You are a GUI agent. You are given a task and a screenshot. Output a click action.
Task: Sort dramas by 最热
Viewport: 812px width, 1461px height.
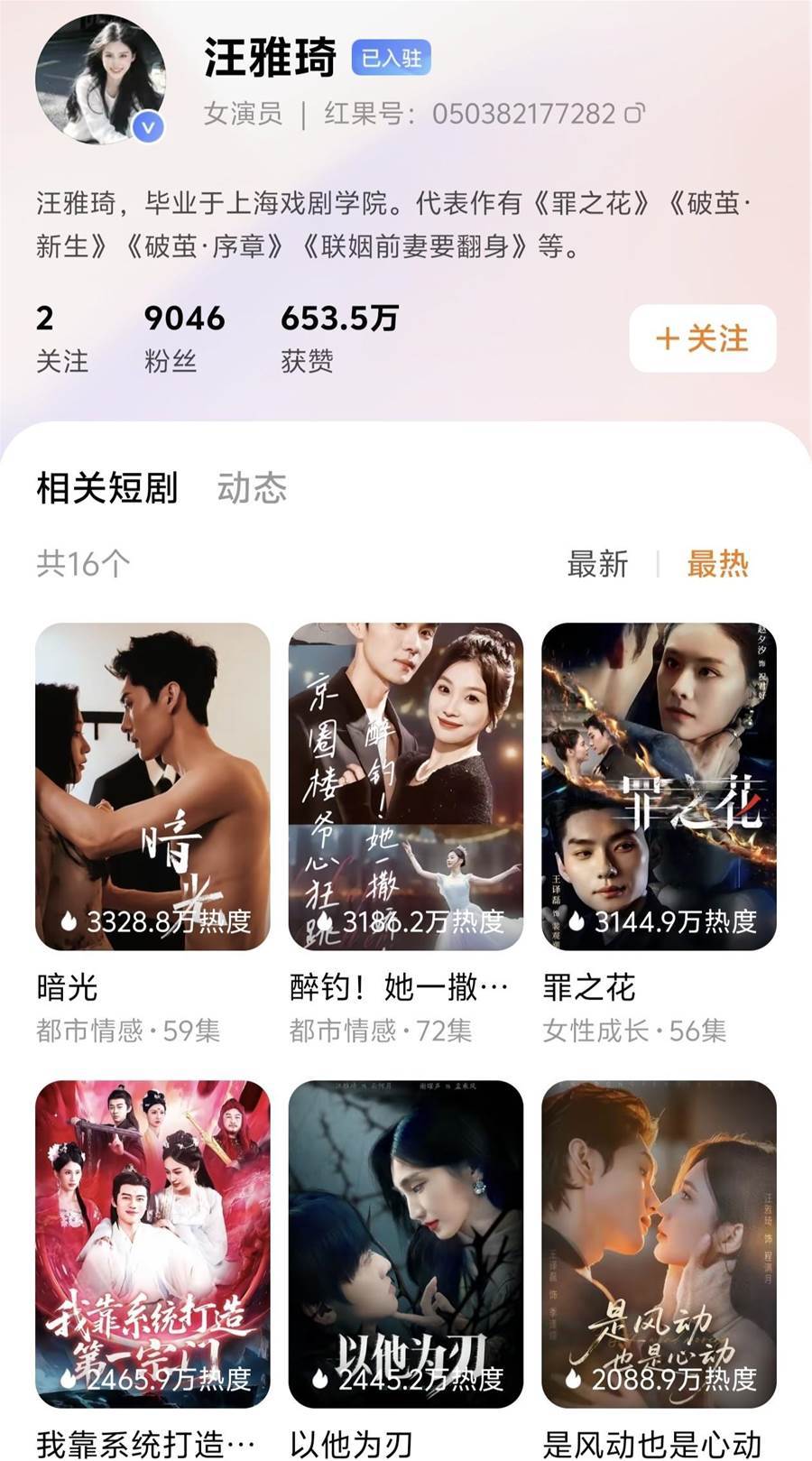(x=717, y=564)
